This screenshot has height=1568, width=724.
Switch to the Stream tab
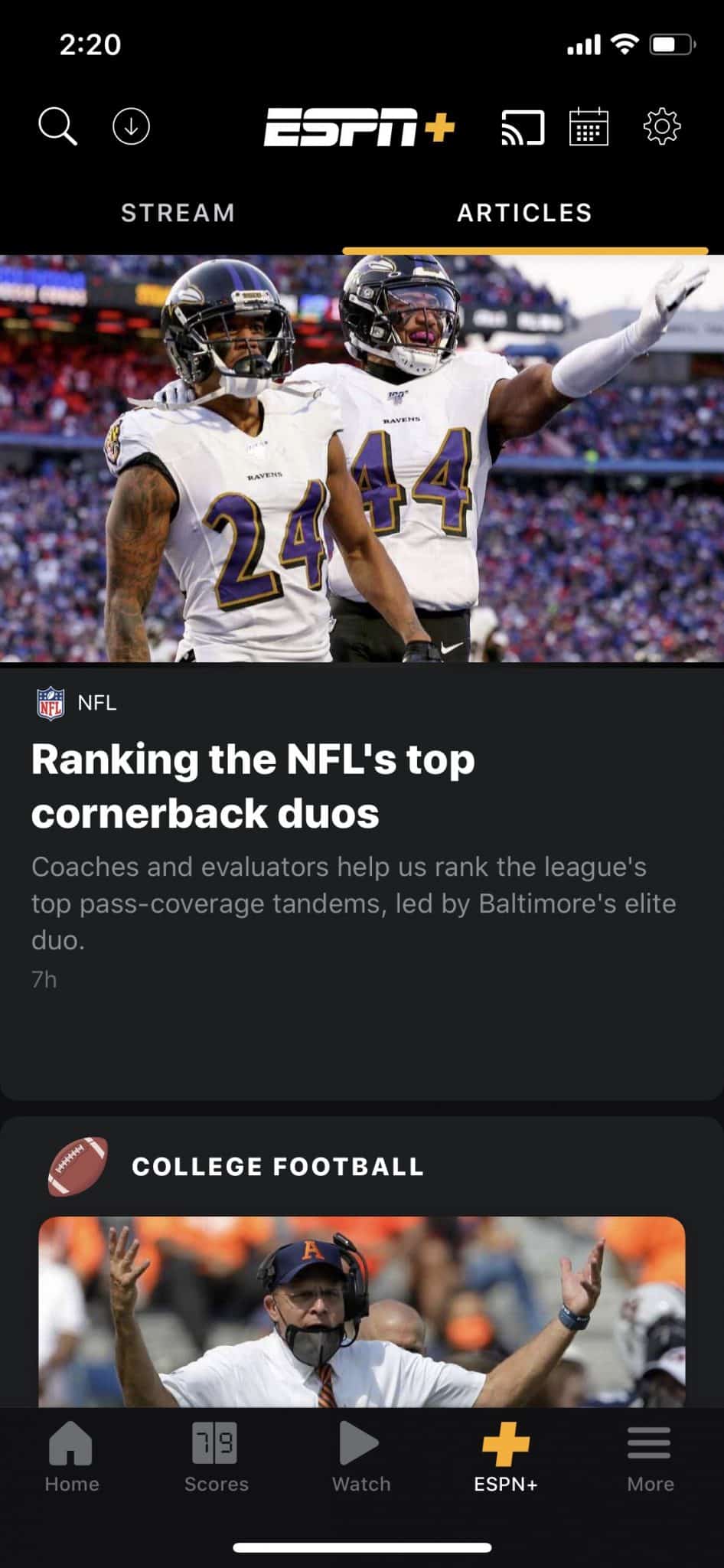click(x=178, y=212)
